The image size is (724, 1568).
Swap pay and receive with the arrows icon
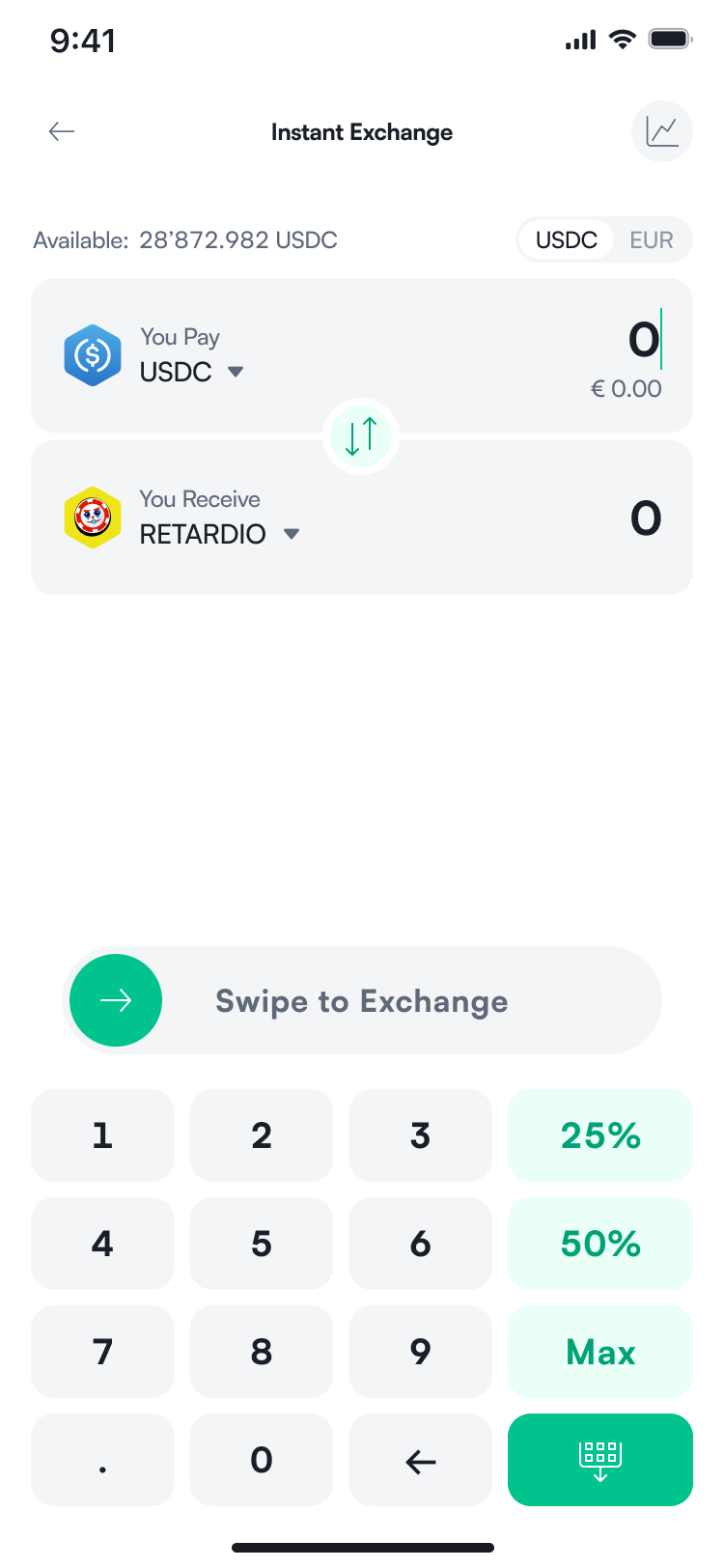(x=361, y=436)
